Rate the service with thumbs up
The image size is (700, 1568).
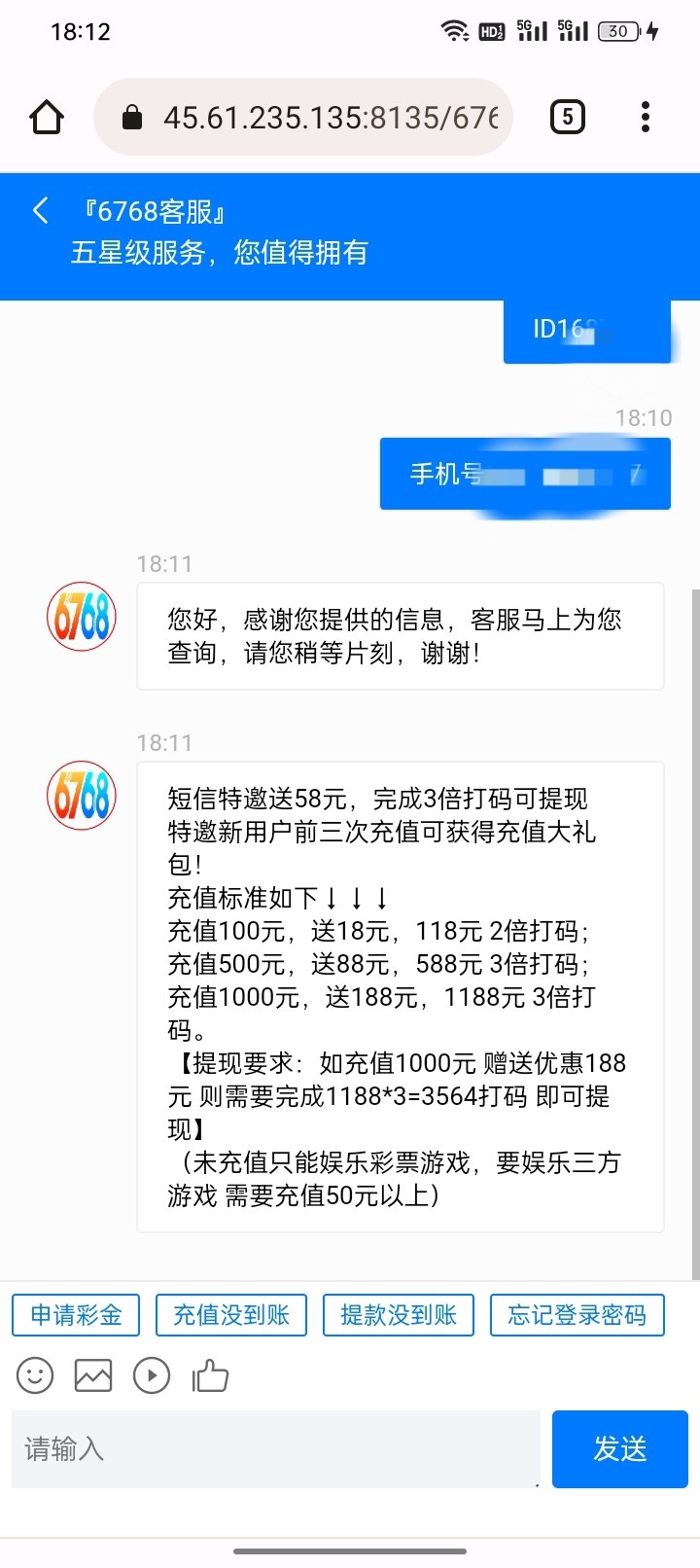(x=210, y=1375)
